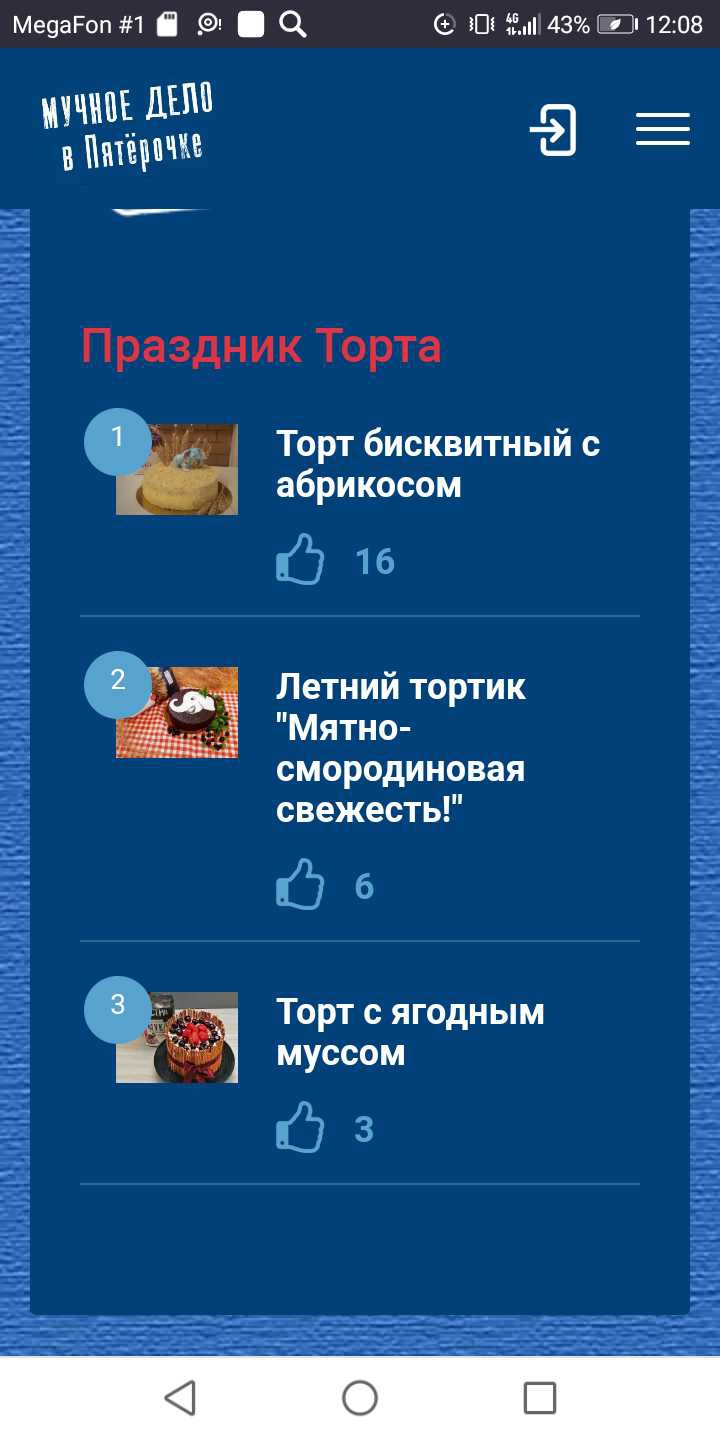Go to the Мучное дело в Пятёрочке homepage
This screenshot has width=720, height=1440.
(x=128, y=128)
